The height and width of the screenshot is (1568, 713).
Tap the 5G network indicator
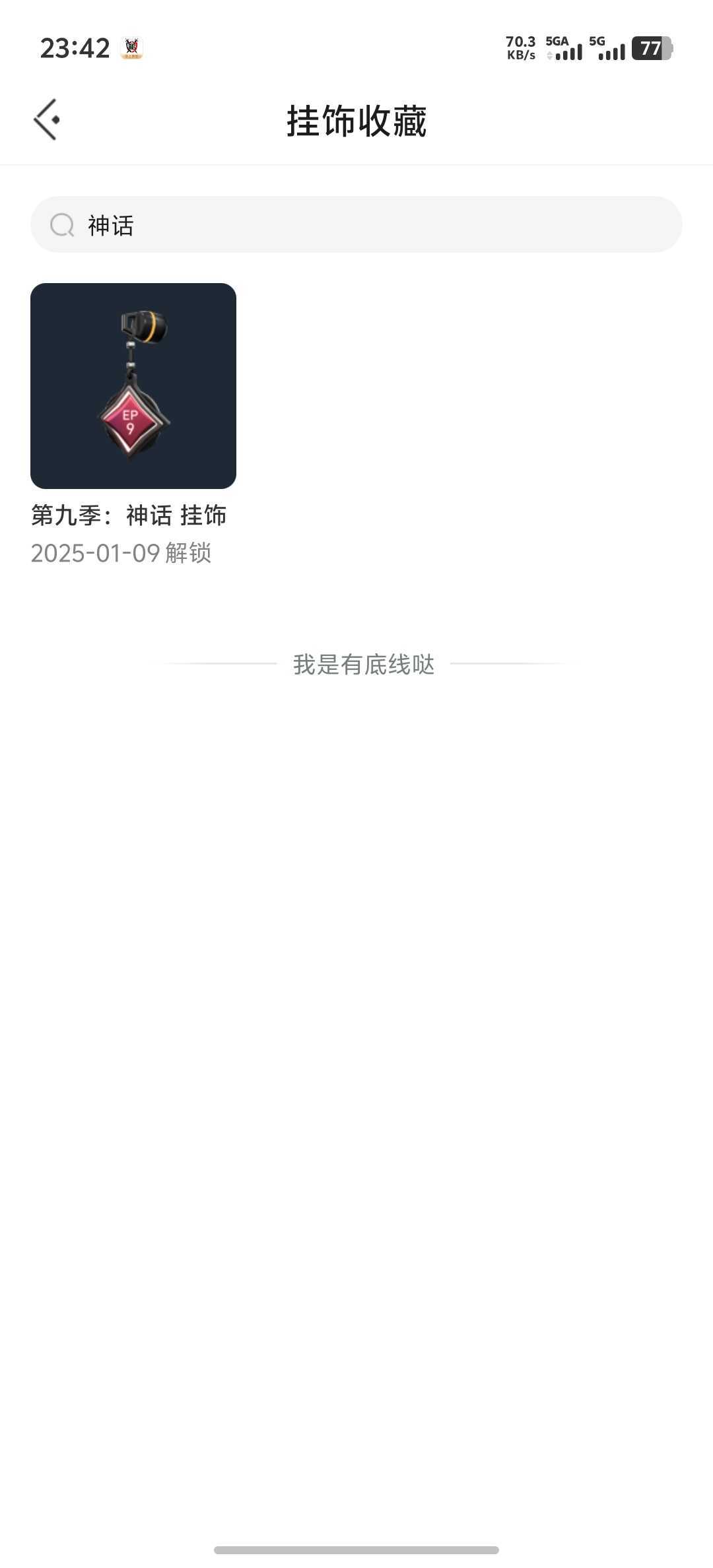point(608,48)
